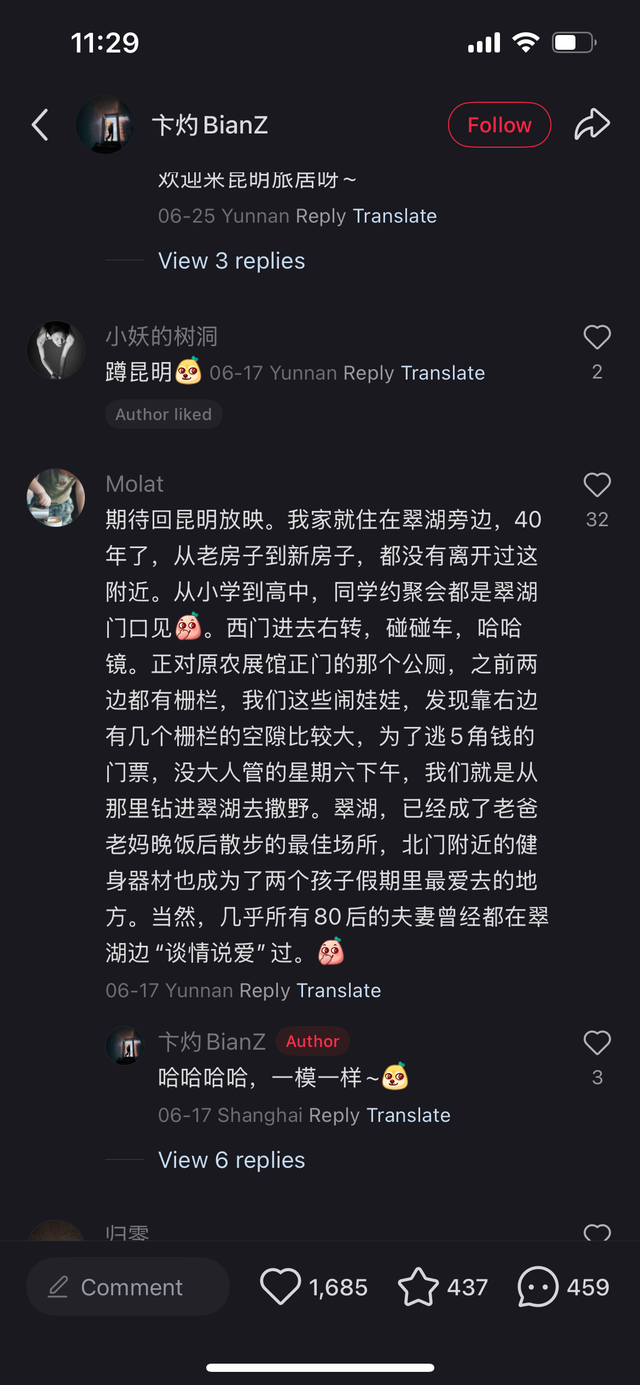Like 小妖的树洞's comment
640x1385 pixels.
coord(597,338)
